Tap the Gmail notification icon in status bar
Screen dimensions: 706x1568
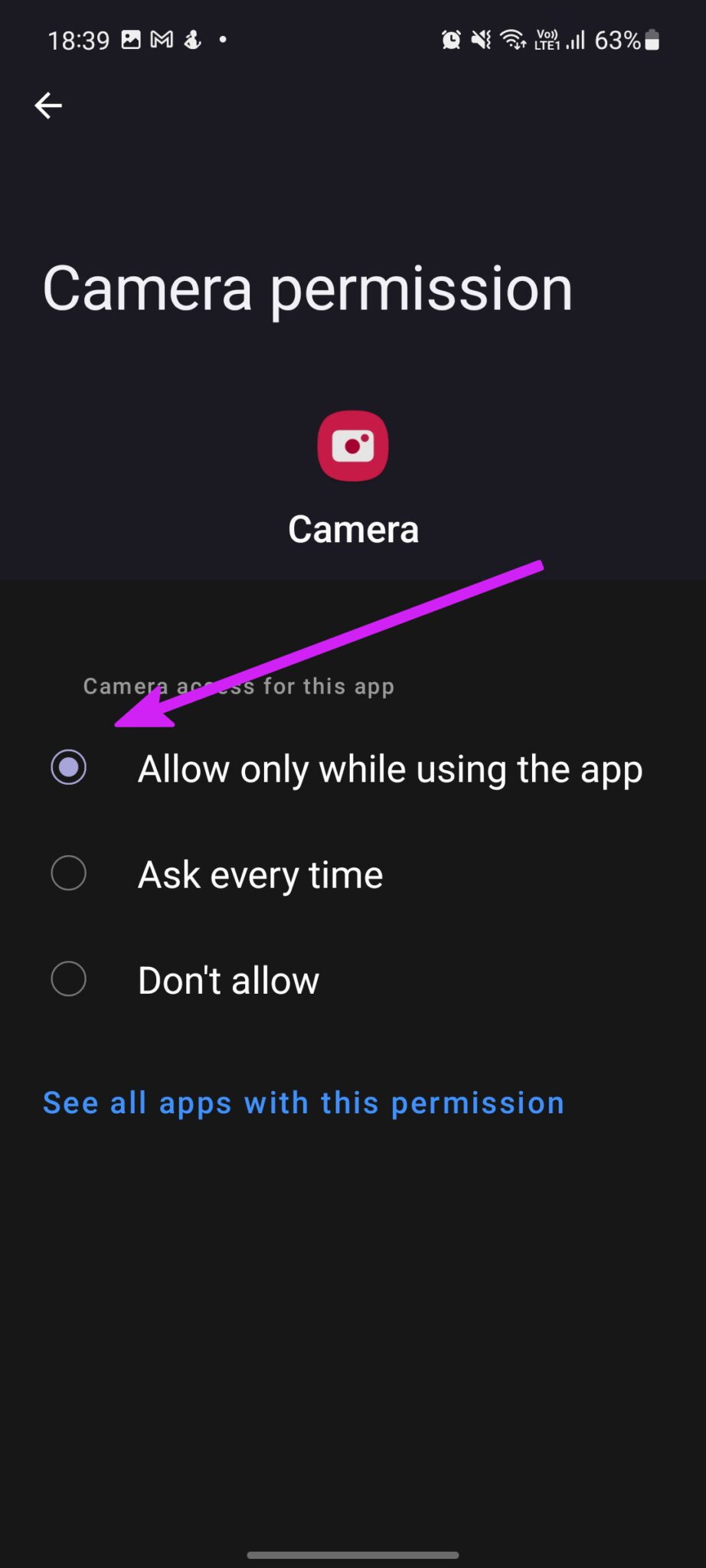(x=162, y=39)
